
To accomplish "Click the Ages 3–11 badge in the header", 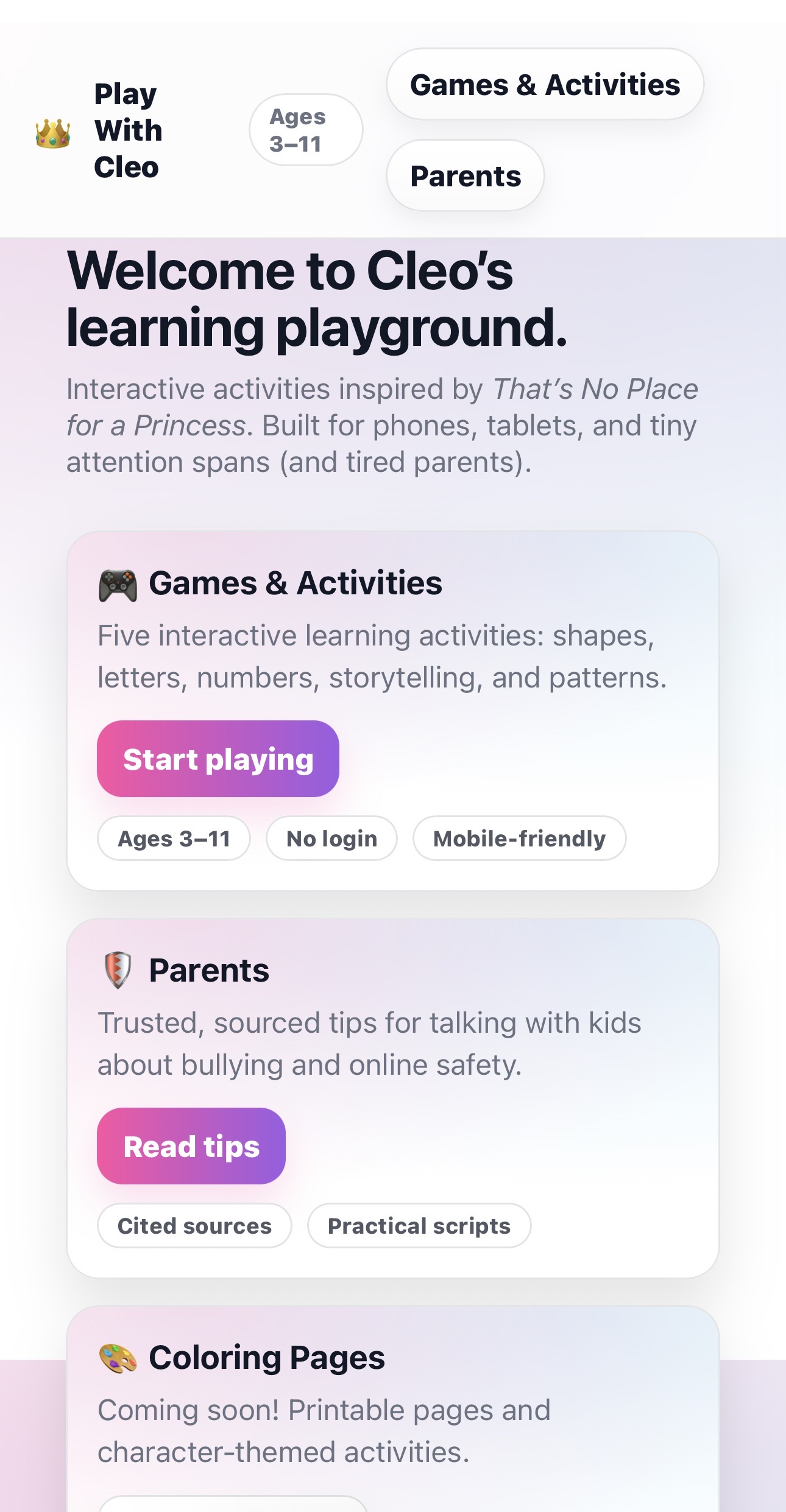I will pyautogui.click(x=306, y=129).
